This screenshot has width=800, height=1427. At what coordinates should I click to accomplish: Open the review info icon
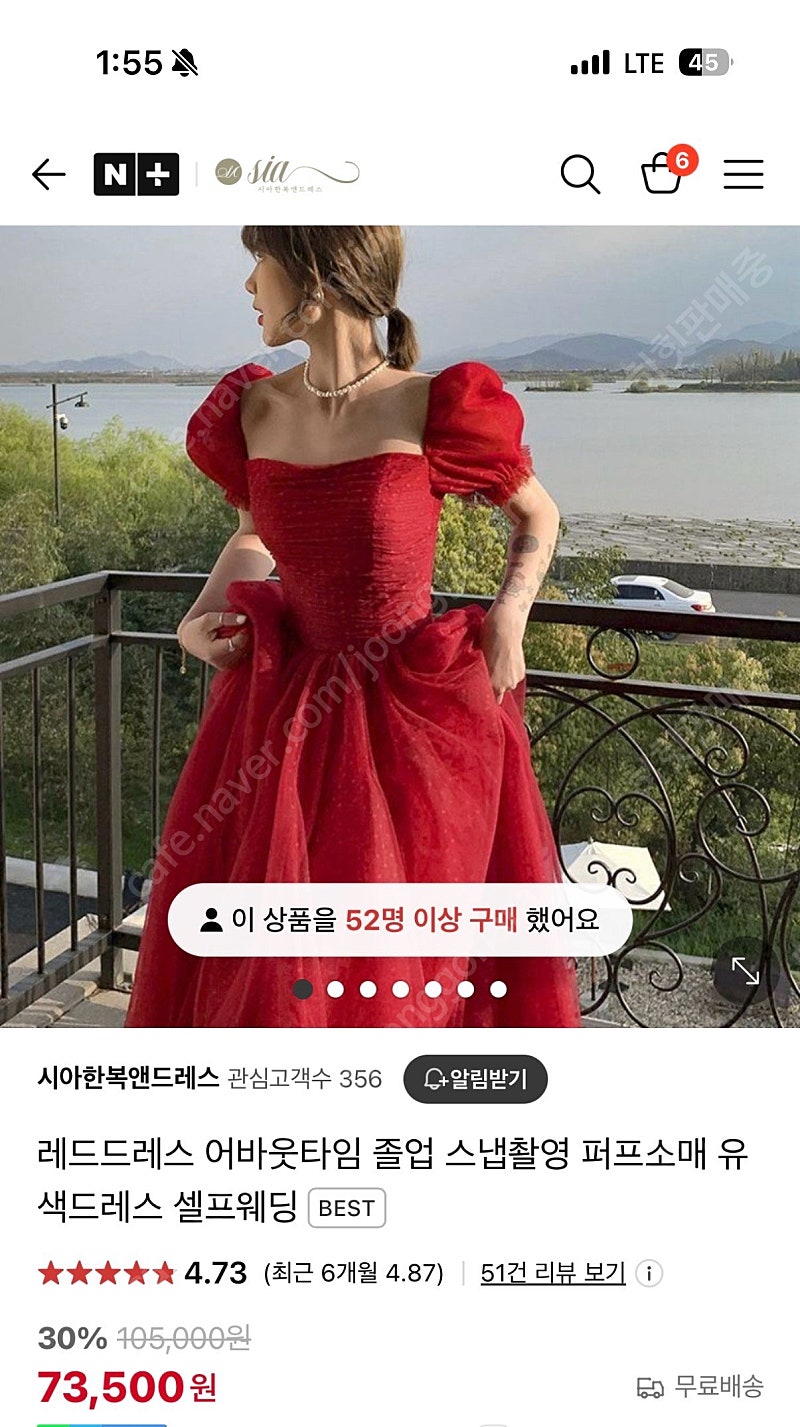click(x=649, y=1274)
